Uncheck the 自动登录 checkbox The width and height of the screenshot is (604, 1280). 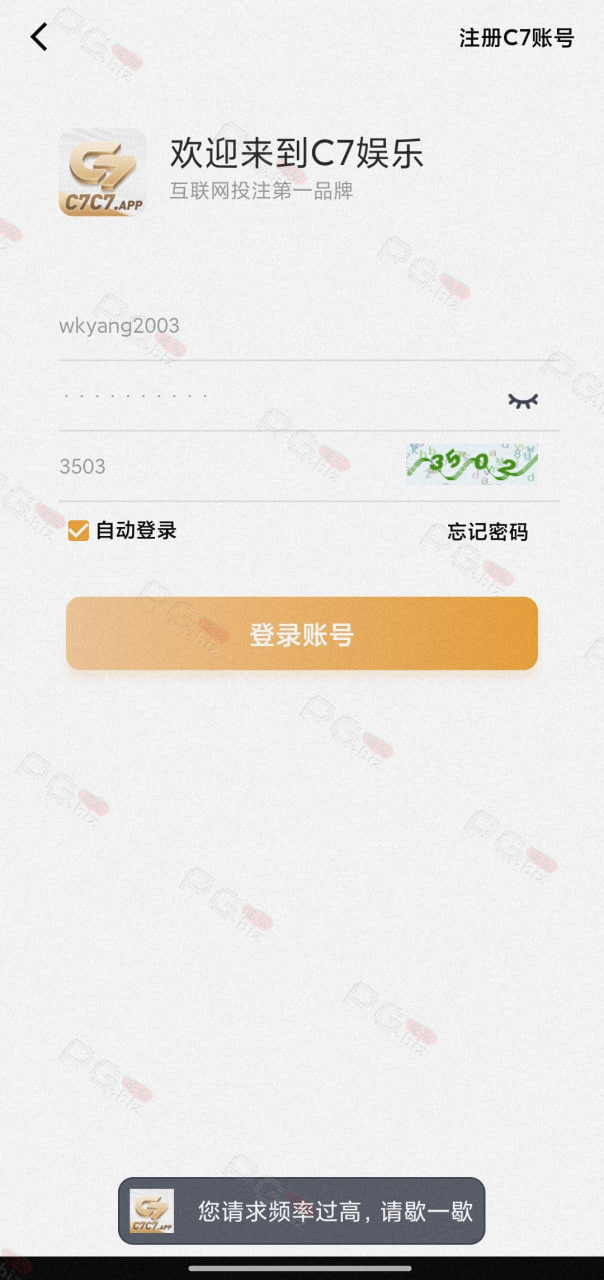tap(78, 531)
